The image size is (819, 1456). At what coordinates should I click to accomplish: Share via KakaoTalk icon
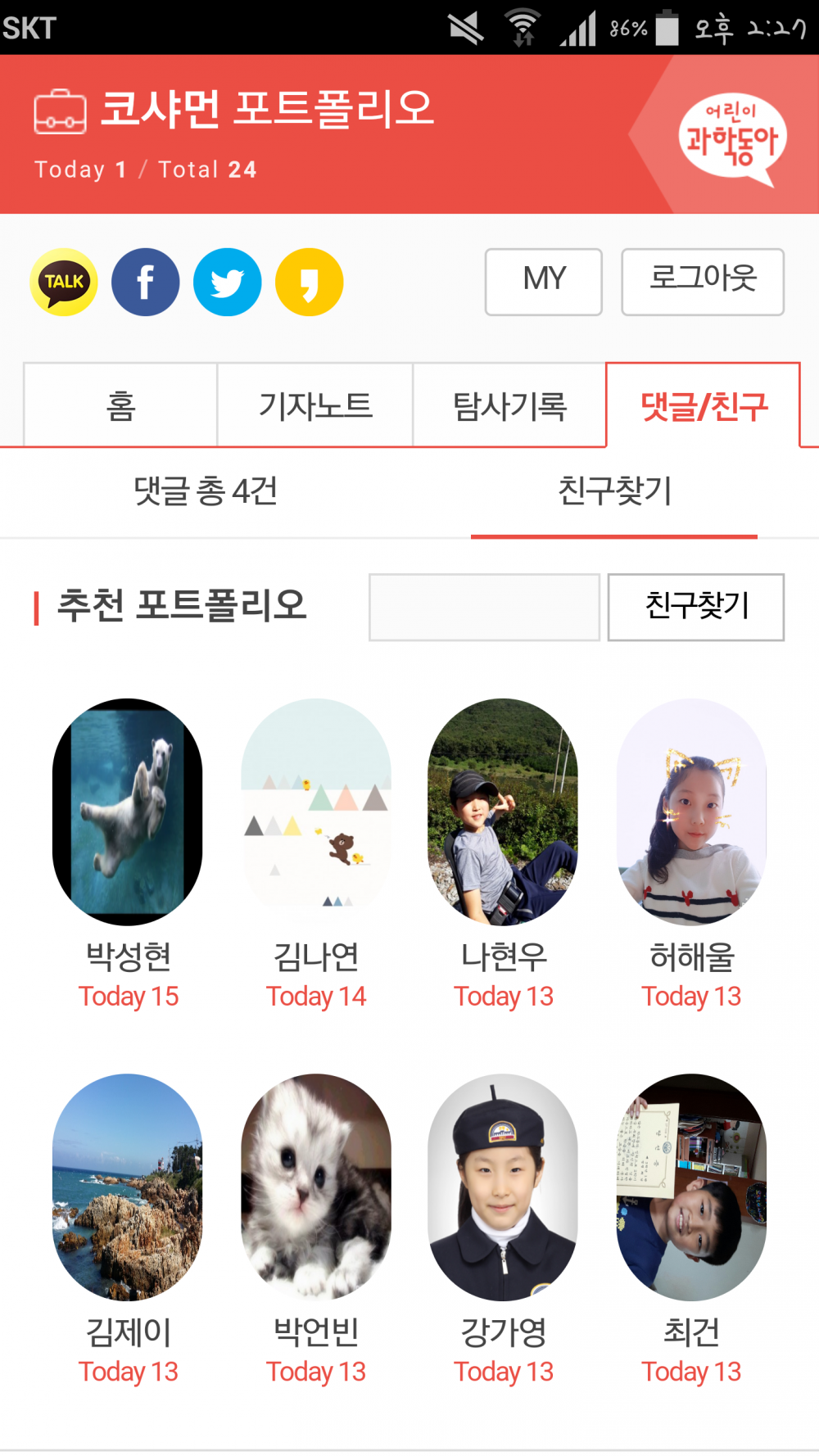pyautogui.click(x=64, y=283)
